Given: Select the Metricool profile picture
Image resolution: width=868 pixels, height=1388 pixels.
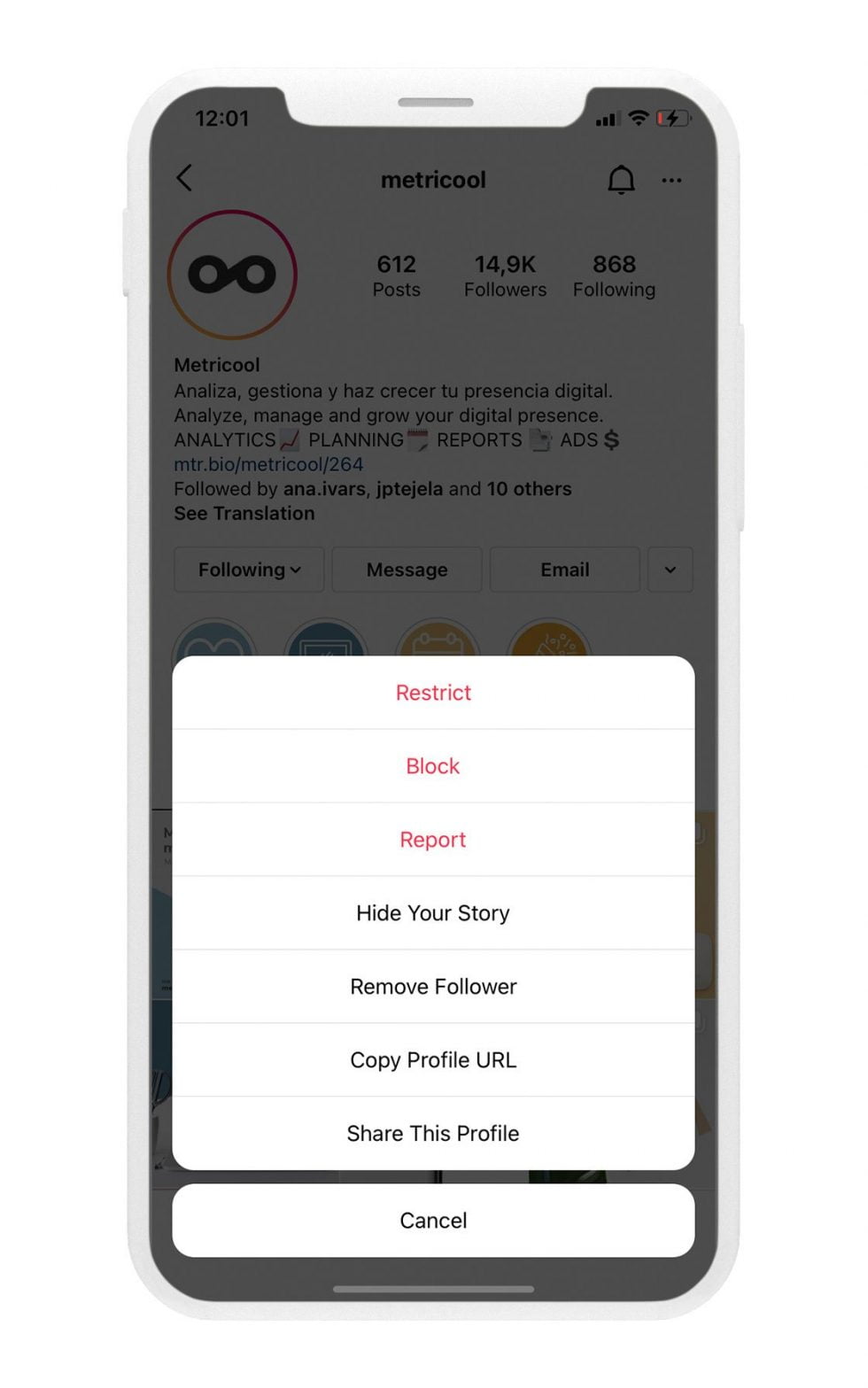Looking at the screenshot, I should point(232,274).
